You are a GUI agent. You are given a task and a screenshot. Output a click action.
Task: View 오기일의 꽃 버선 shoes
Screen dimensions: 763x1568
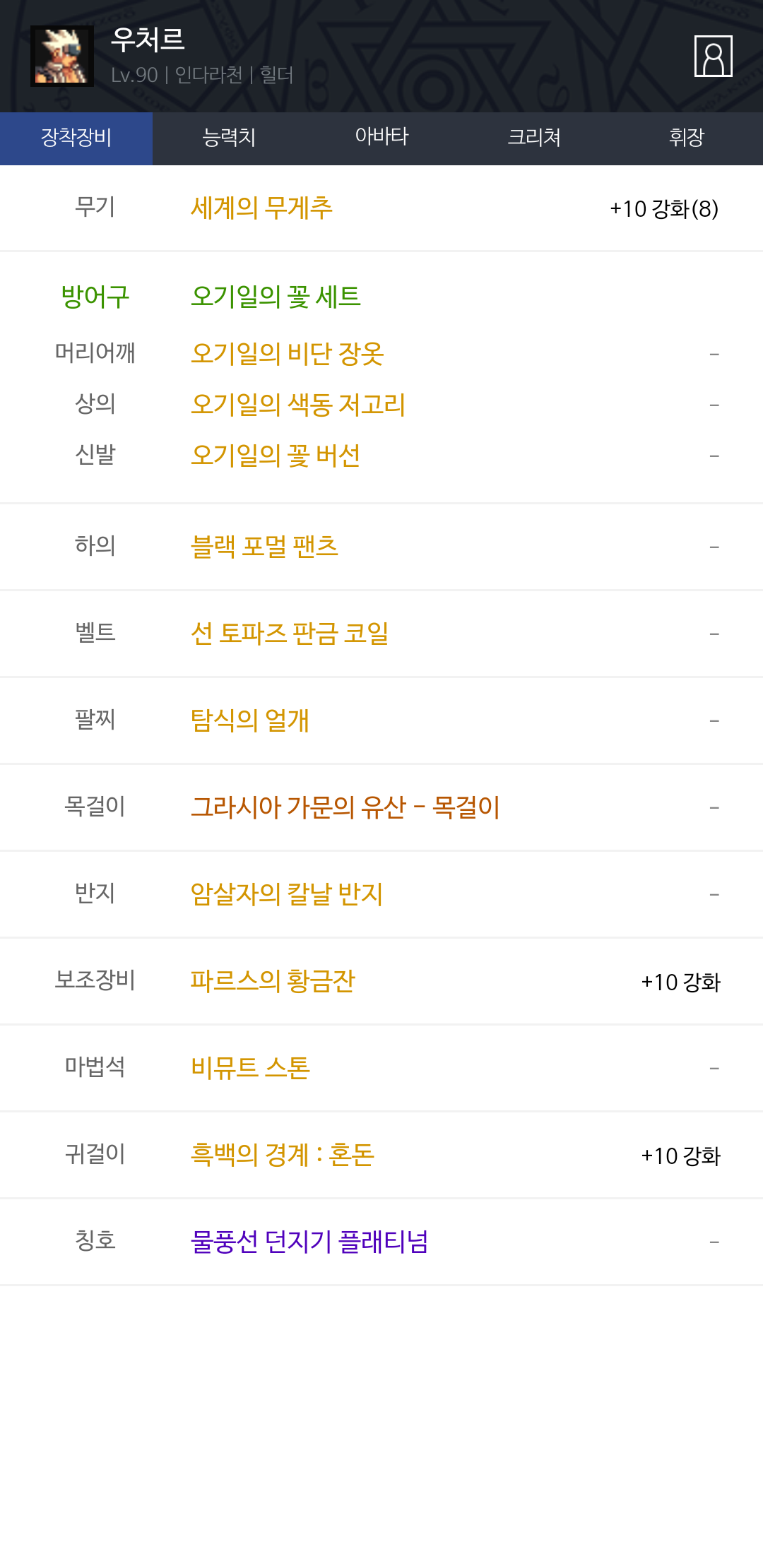tap(276, 456)
